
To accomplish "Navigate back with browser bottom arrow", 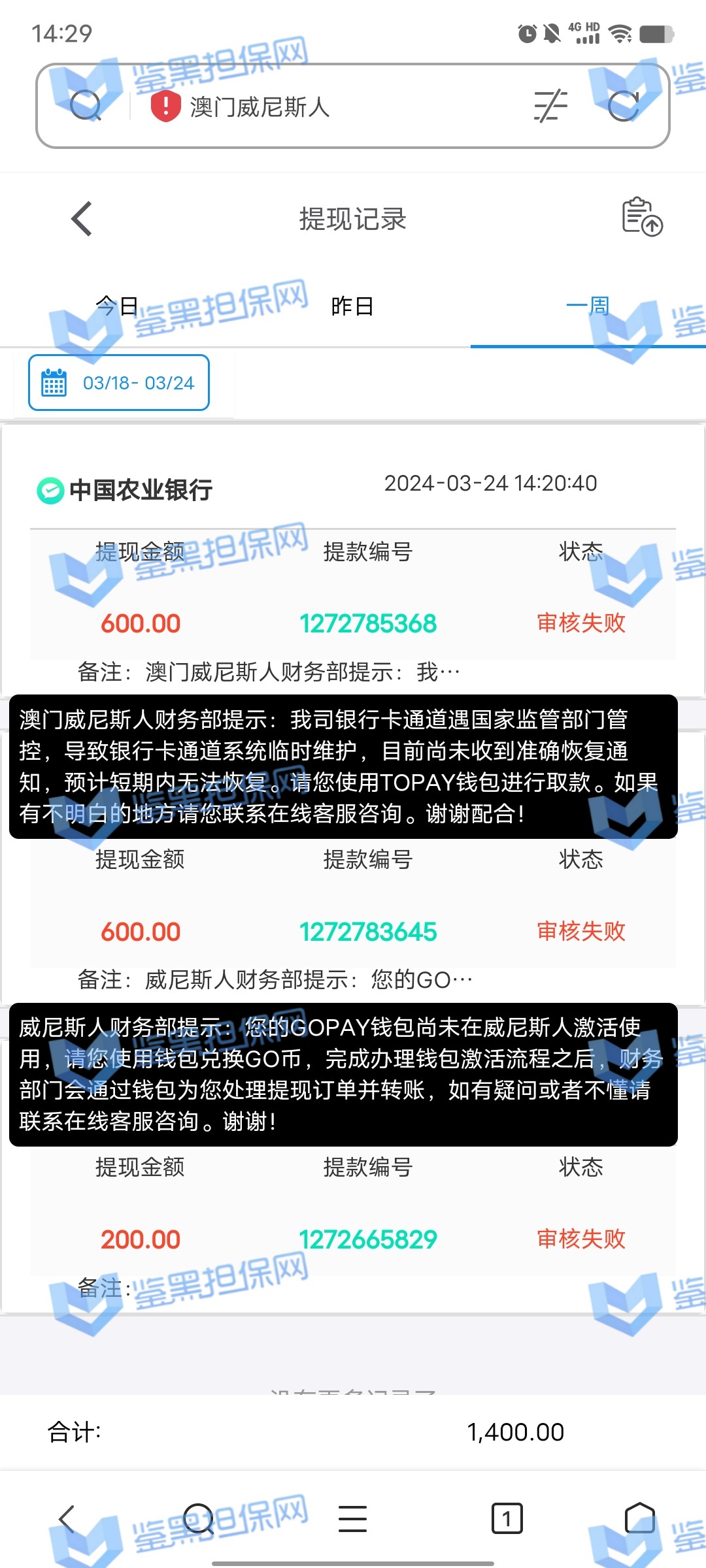I will coord(67,1518).
